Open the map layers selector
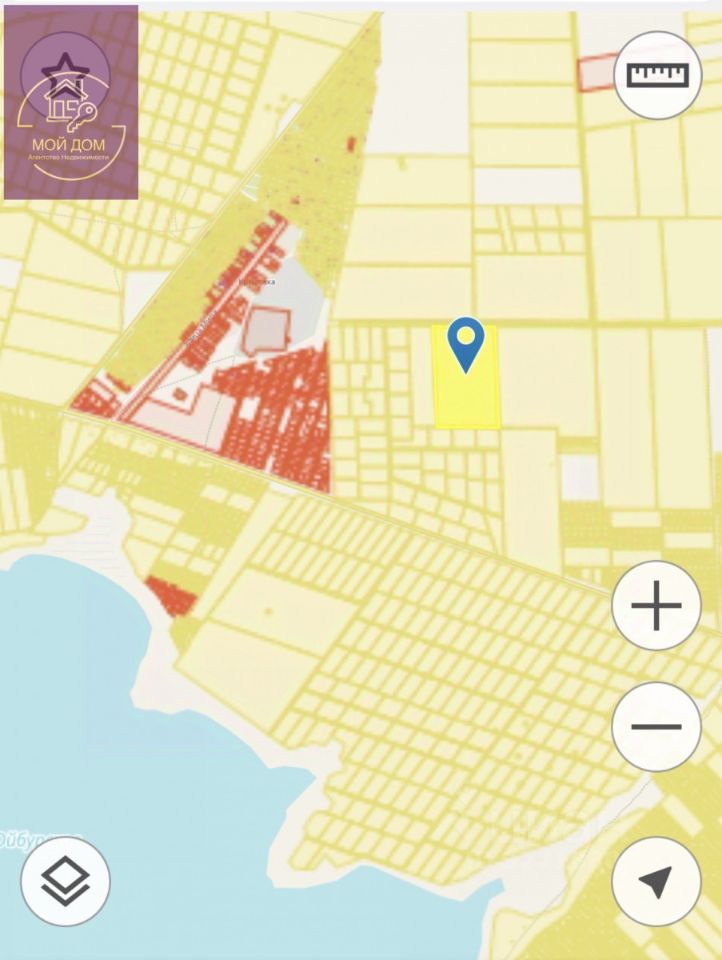 (66, 881)
